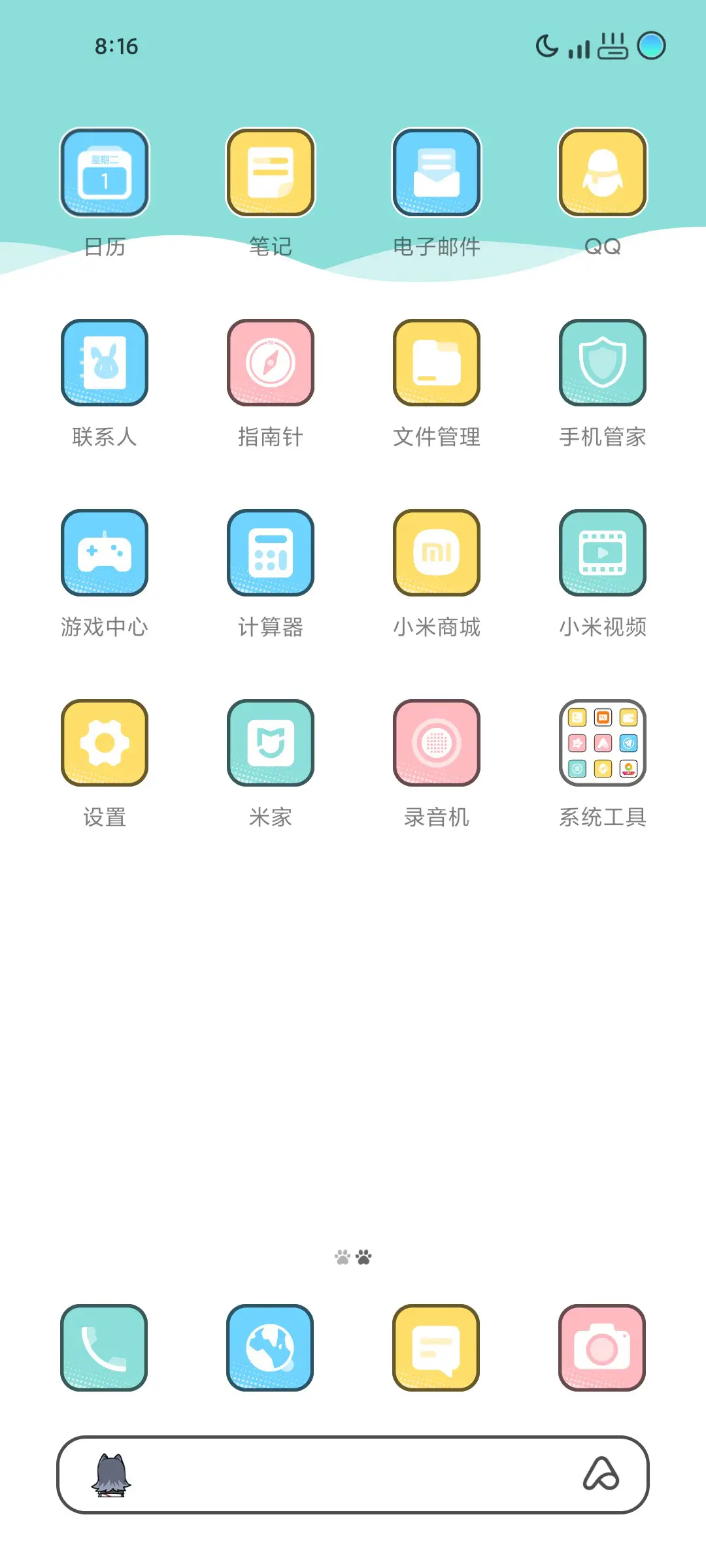
Task: Open the QQ app
Action: click(x=602, y=171)
